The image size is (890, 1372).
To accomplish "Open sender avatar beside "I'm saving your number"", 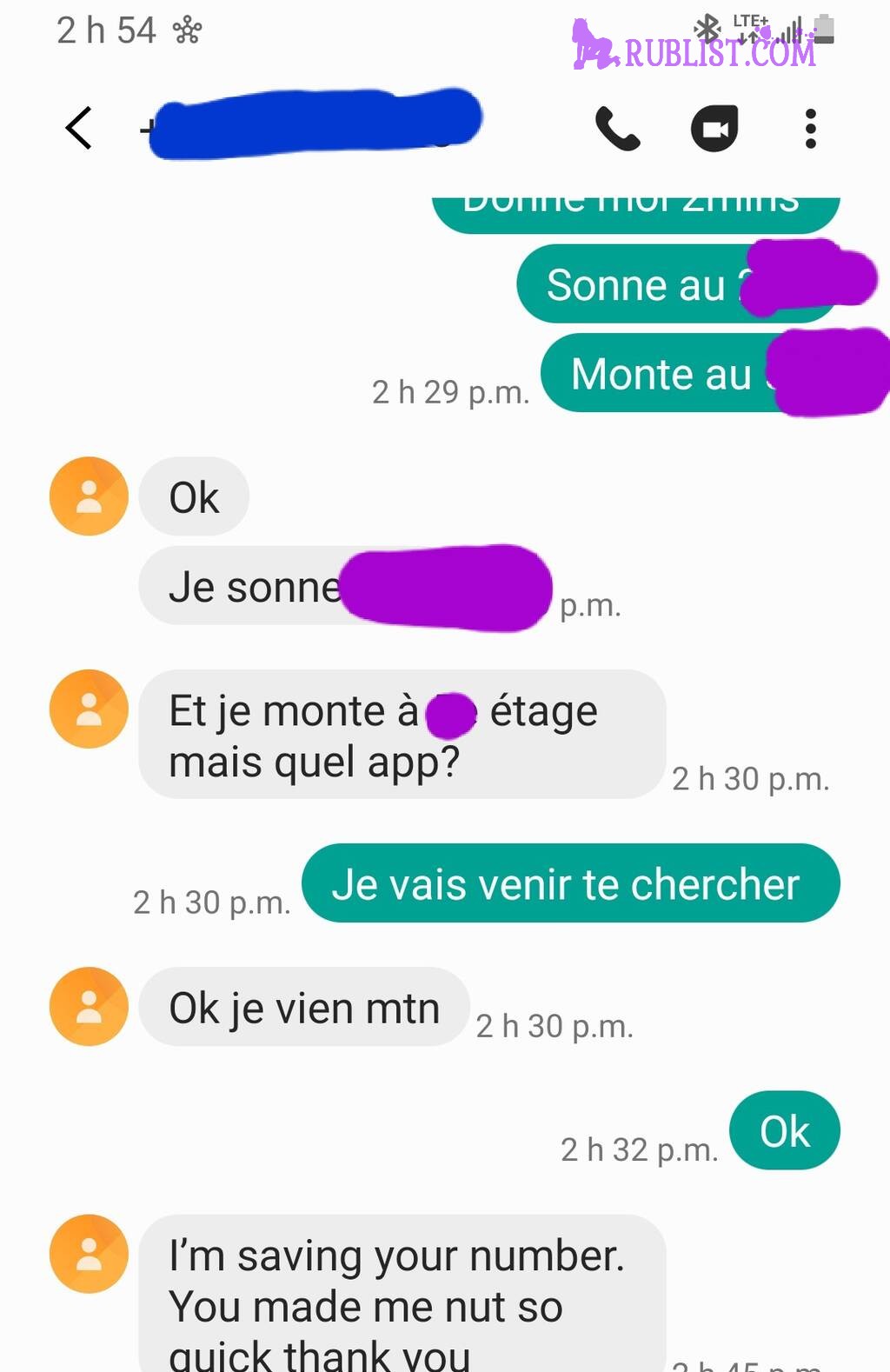I will (89, 1253).
